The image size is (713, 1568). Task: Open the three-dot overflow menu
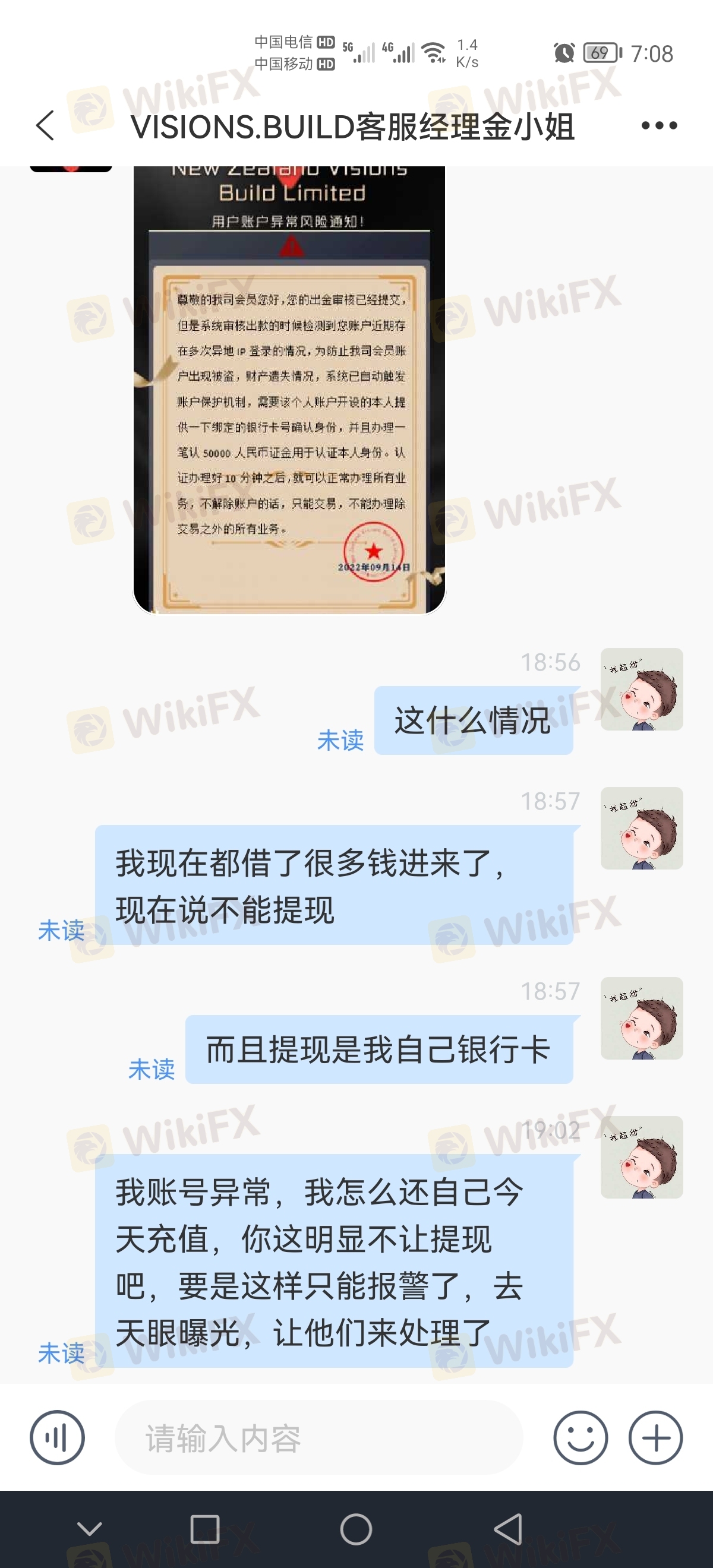pos(659,126)
